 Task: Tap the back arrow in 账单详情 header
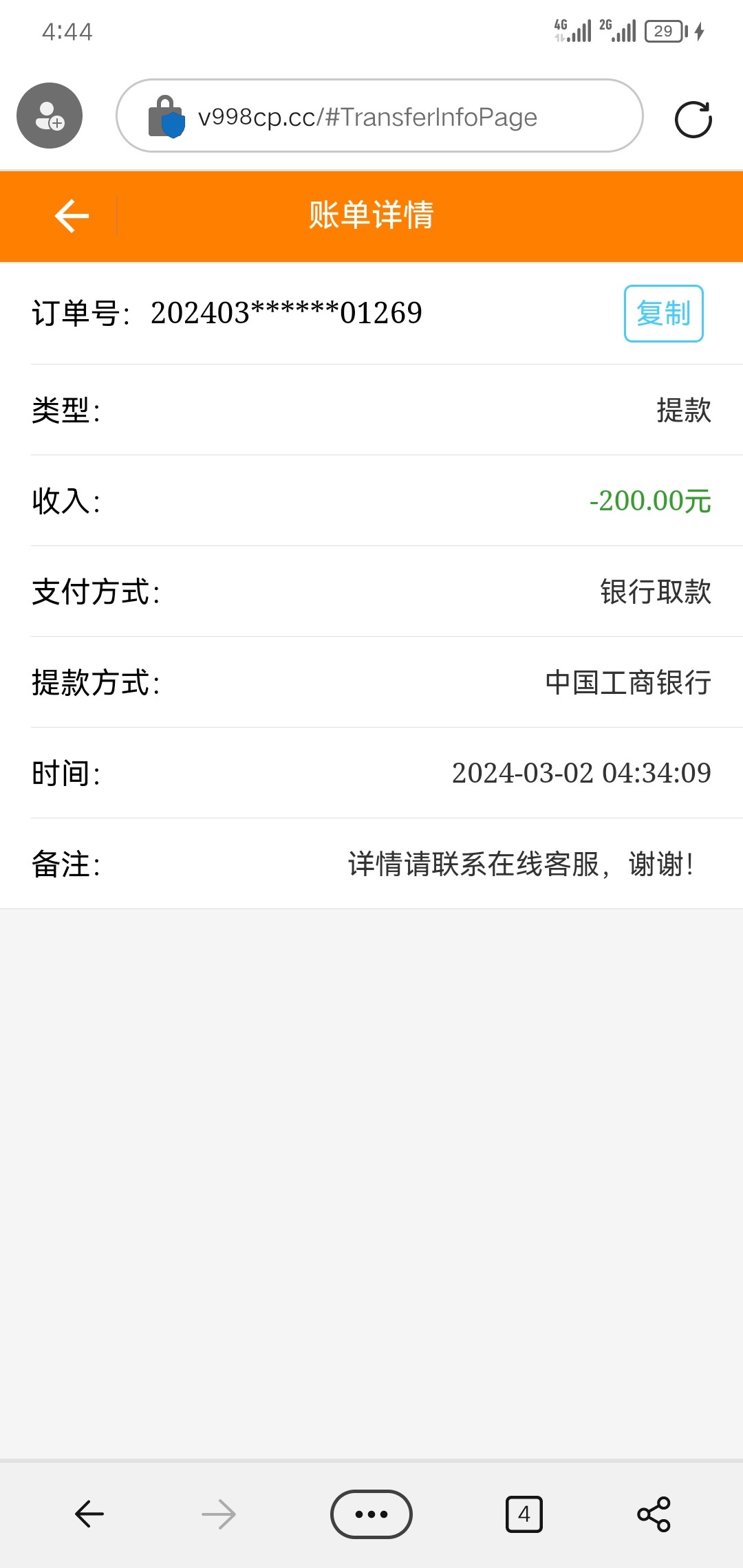pos(72,216)
